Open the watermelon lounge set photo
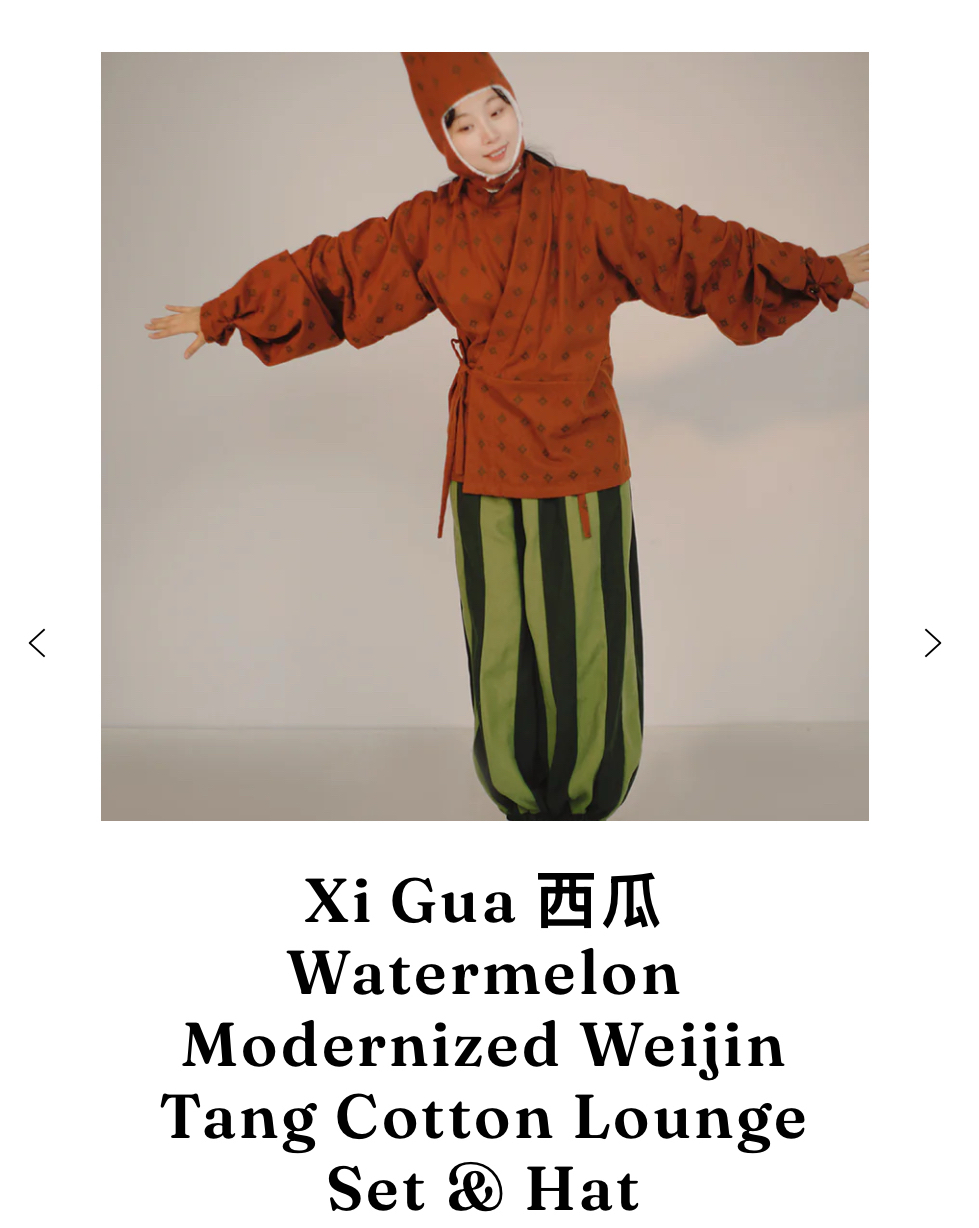The height and width of the screenshot is (1228, 979). 484,436
